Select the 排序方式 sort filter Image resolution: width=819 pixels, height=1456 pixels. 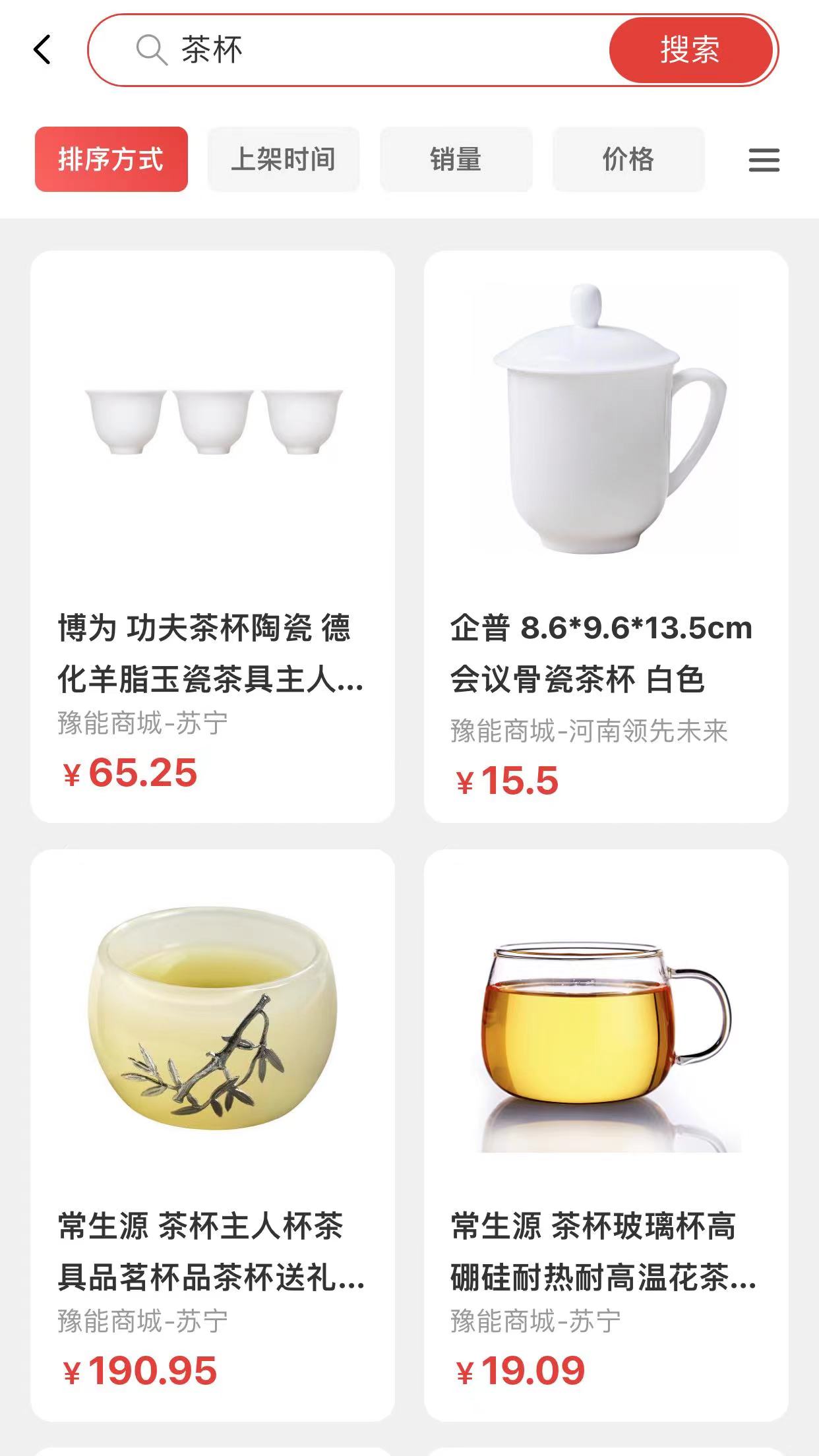click(111, 159)
